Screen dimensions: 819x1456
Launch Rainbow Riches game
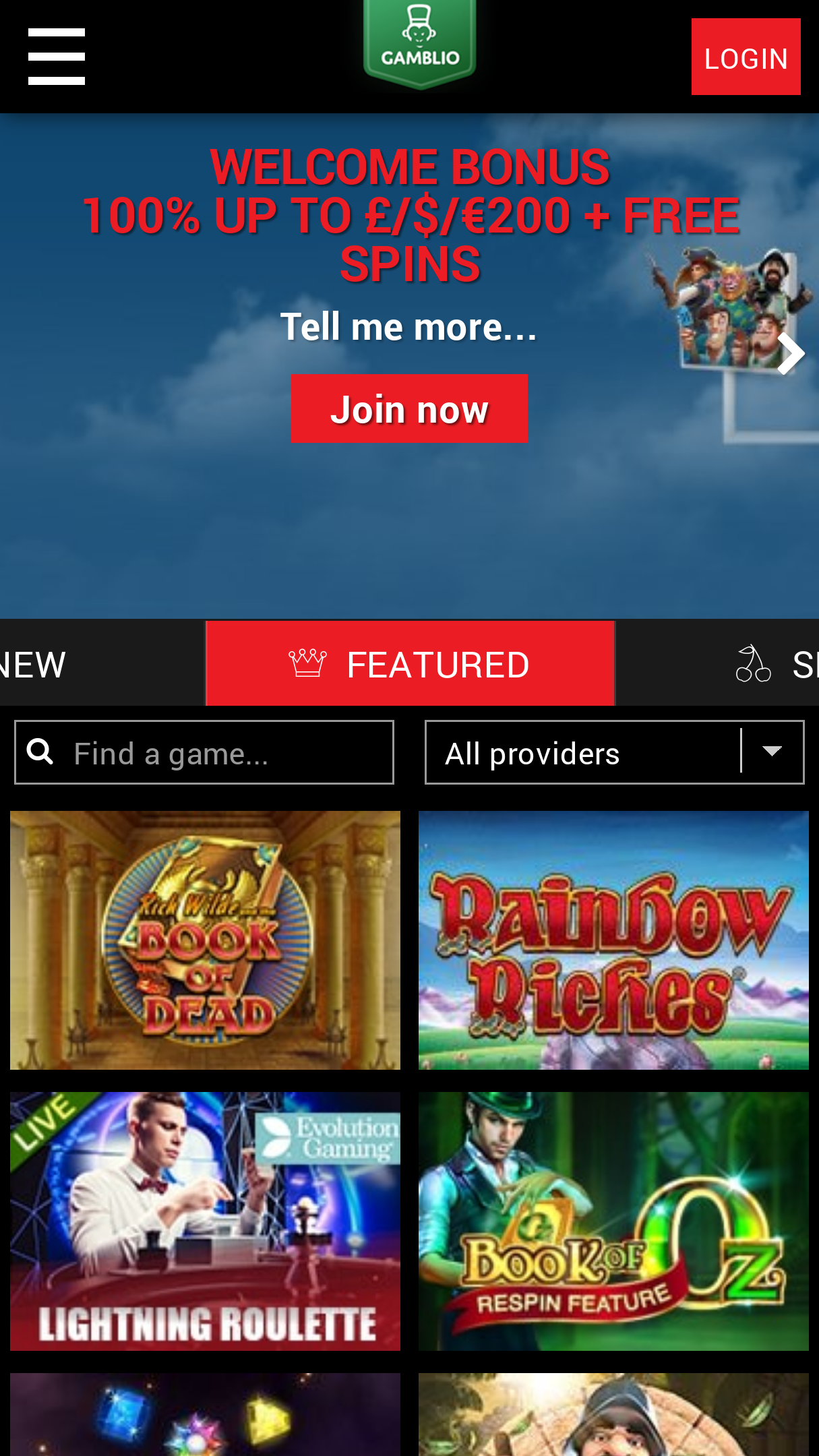613,940
